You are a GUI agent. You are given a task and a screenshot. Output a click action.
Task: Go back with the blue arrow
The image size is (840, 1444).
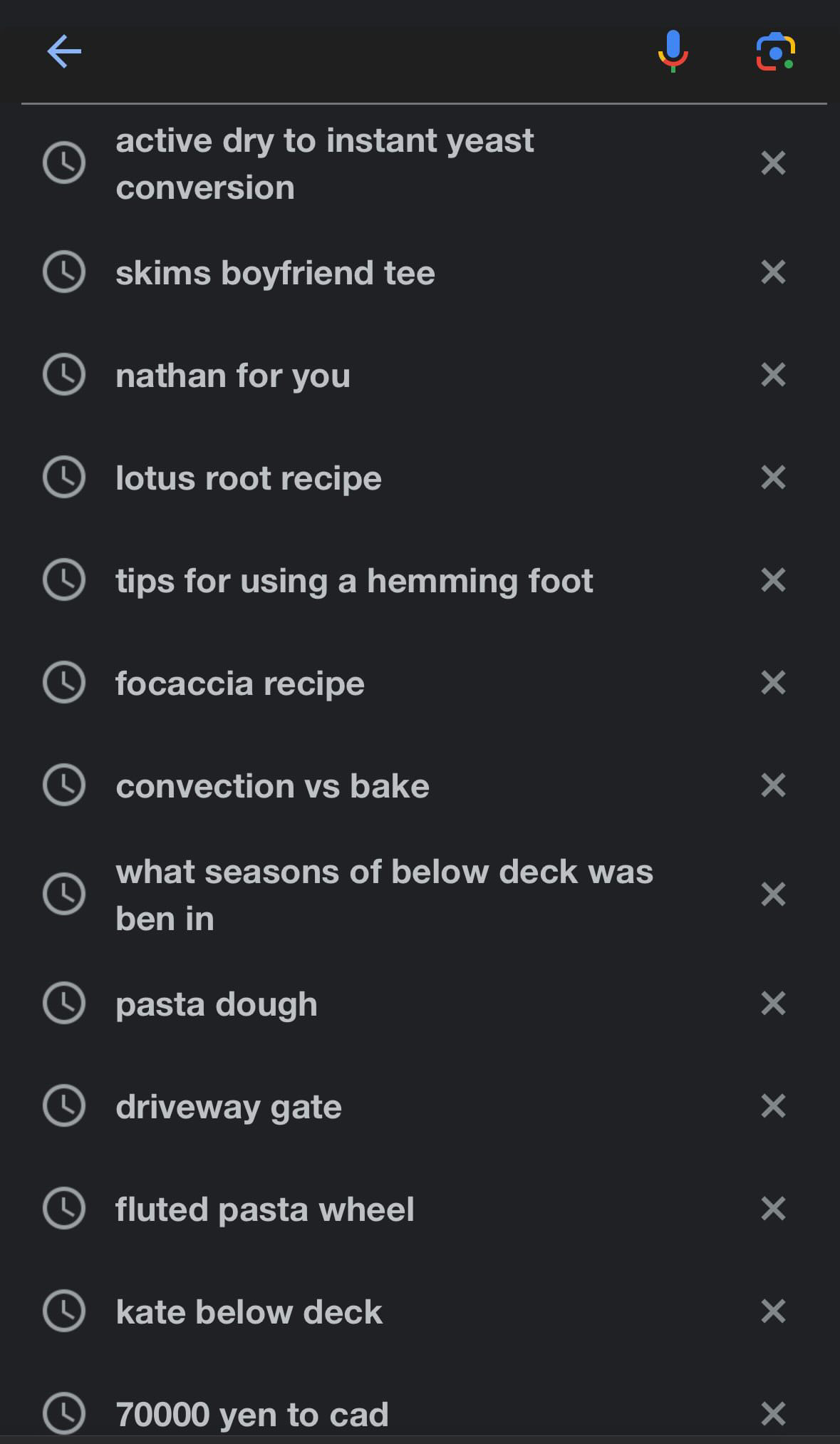pos(64,51)
